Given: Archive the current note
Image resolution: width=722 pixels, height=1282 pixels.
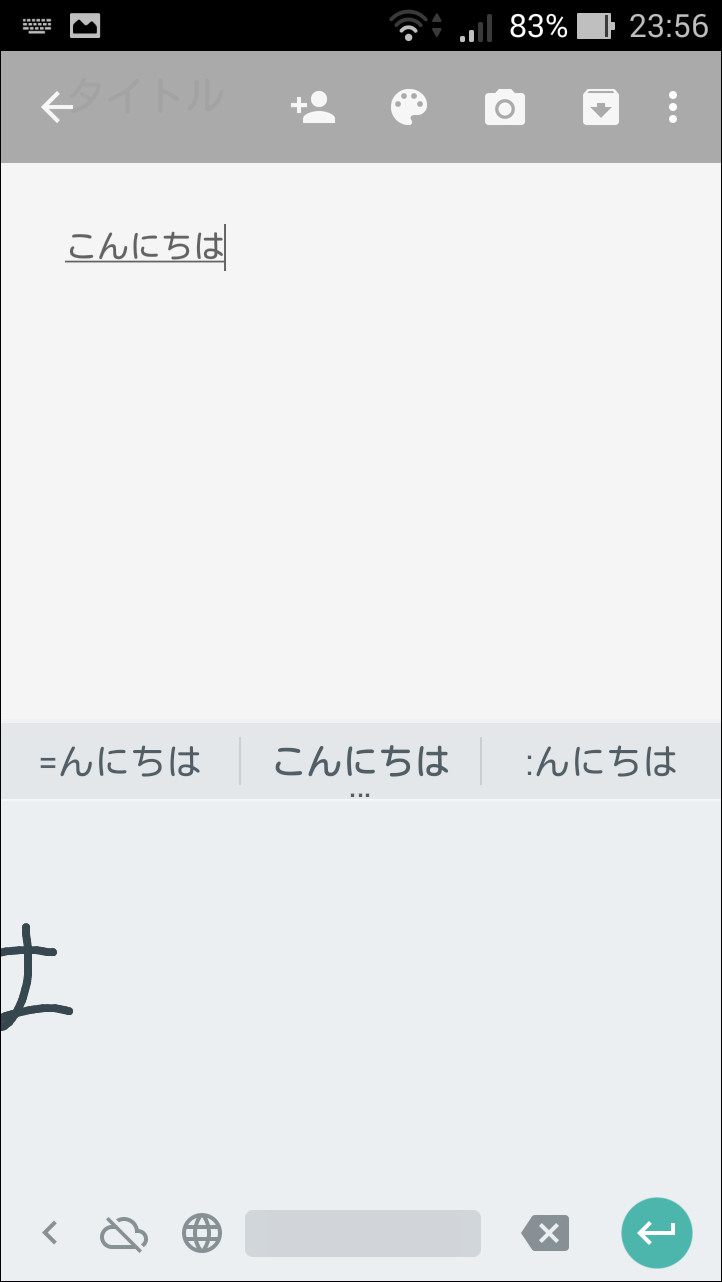Looking at the screenshot, I should [601, 106].
